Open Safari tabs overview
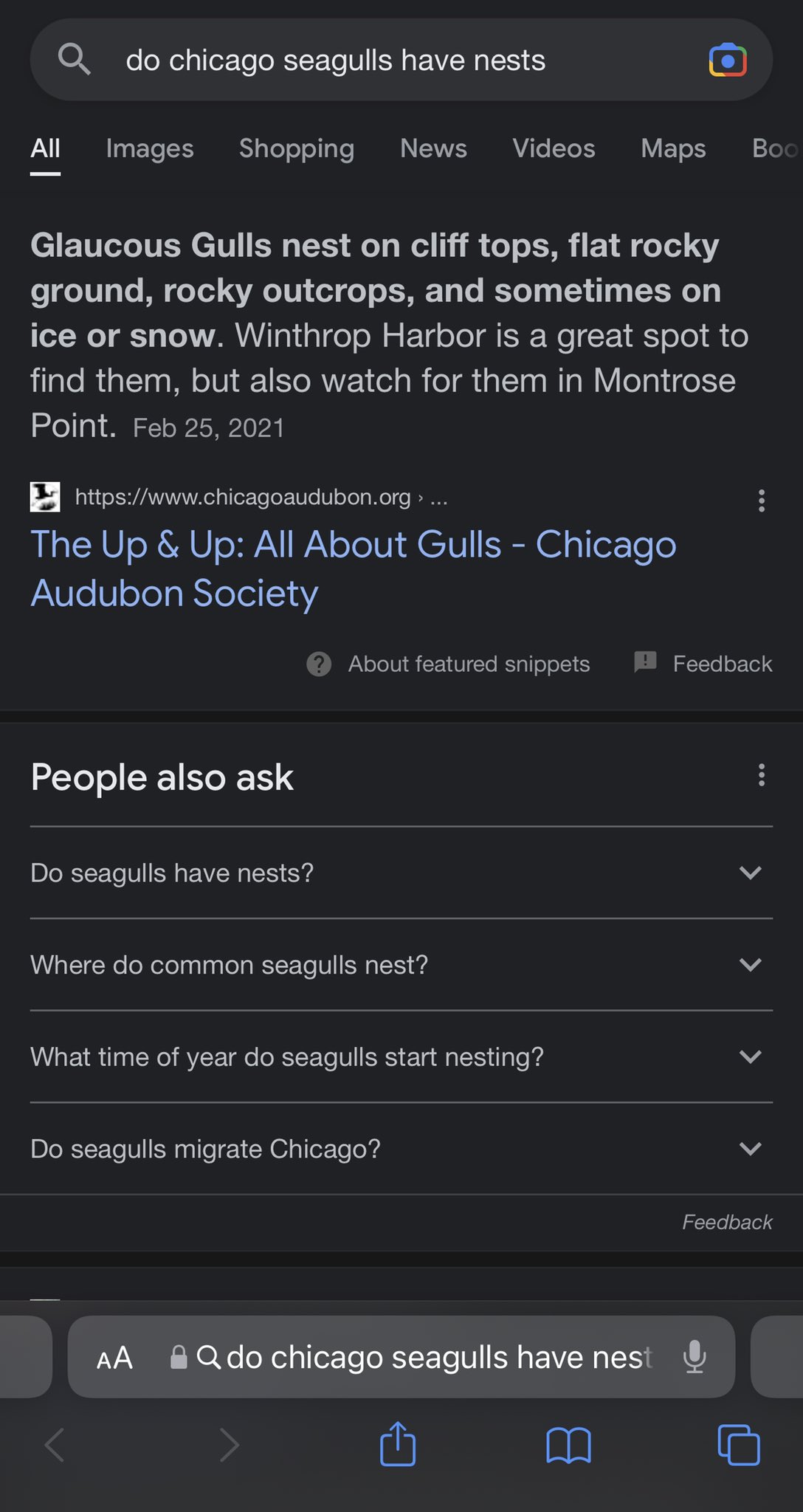803x1512 pixels. click(x=739, y=1445)
